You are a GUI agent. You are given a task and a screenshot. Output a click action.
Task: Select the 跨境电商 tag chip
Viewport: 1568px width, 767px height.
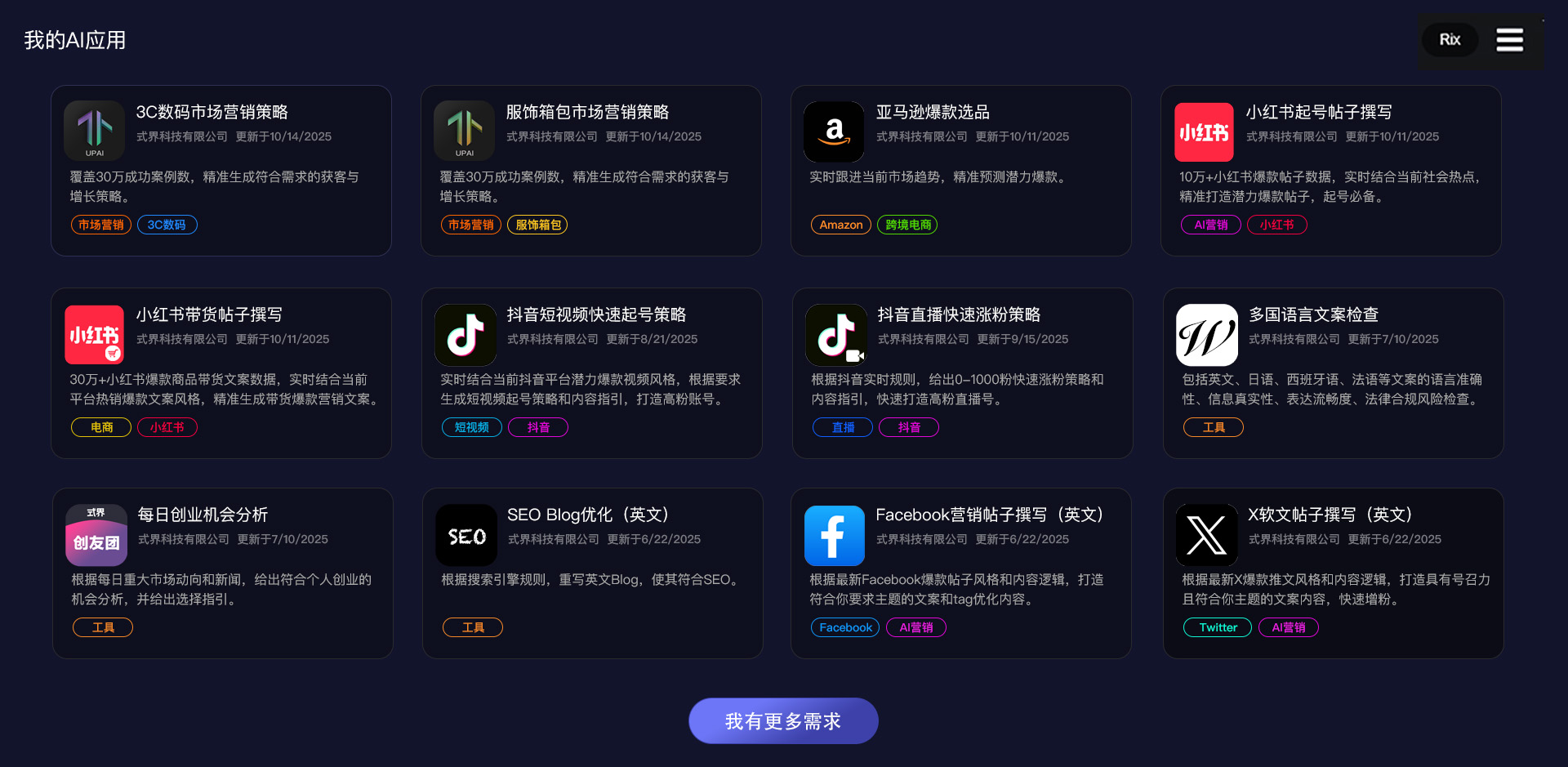(x=907, y=225)
